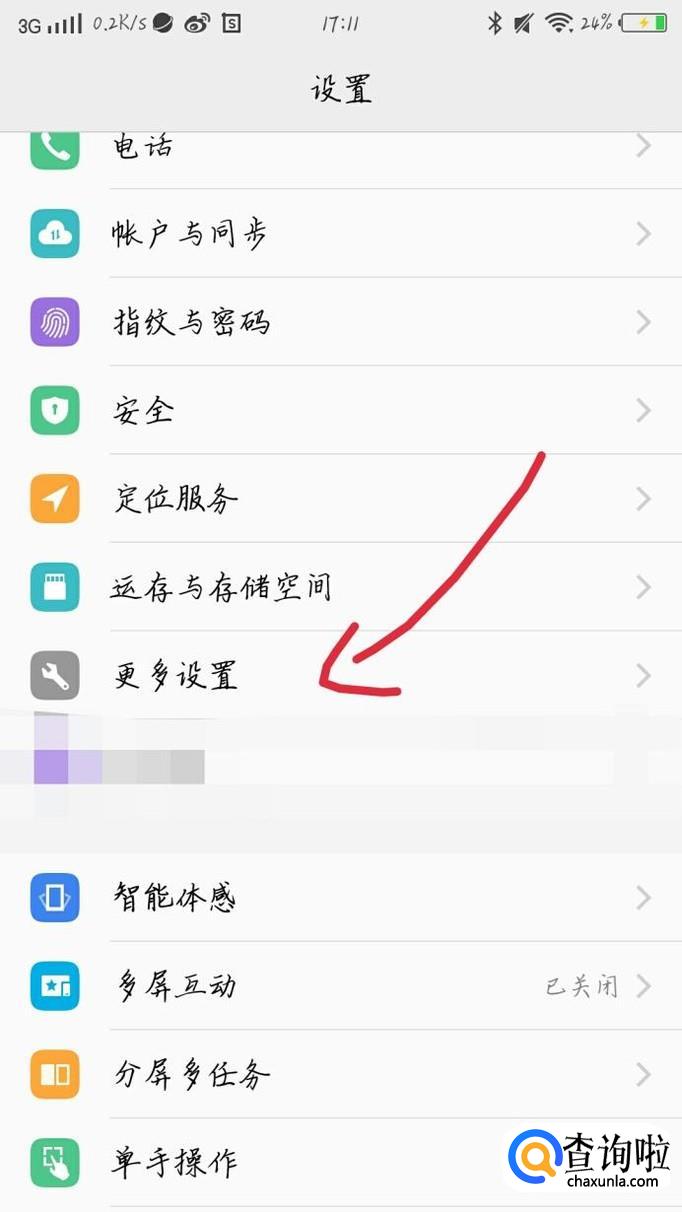Open 定位服务 settings

point(340,498)
